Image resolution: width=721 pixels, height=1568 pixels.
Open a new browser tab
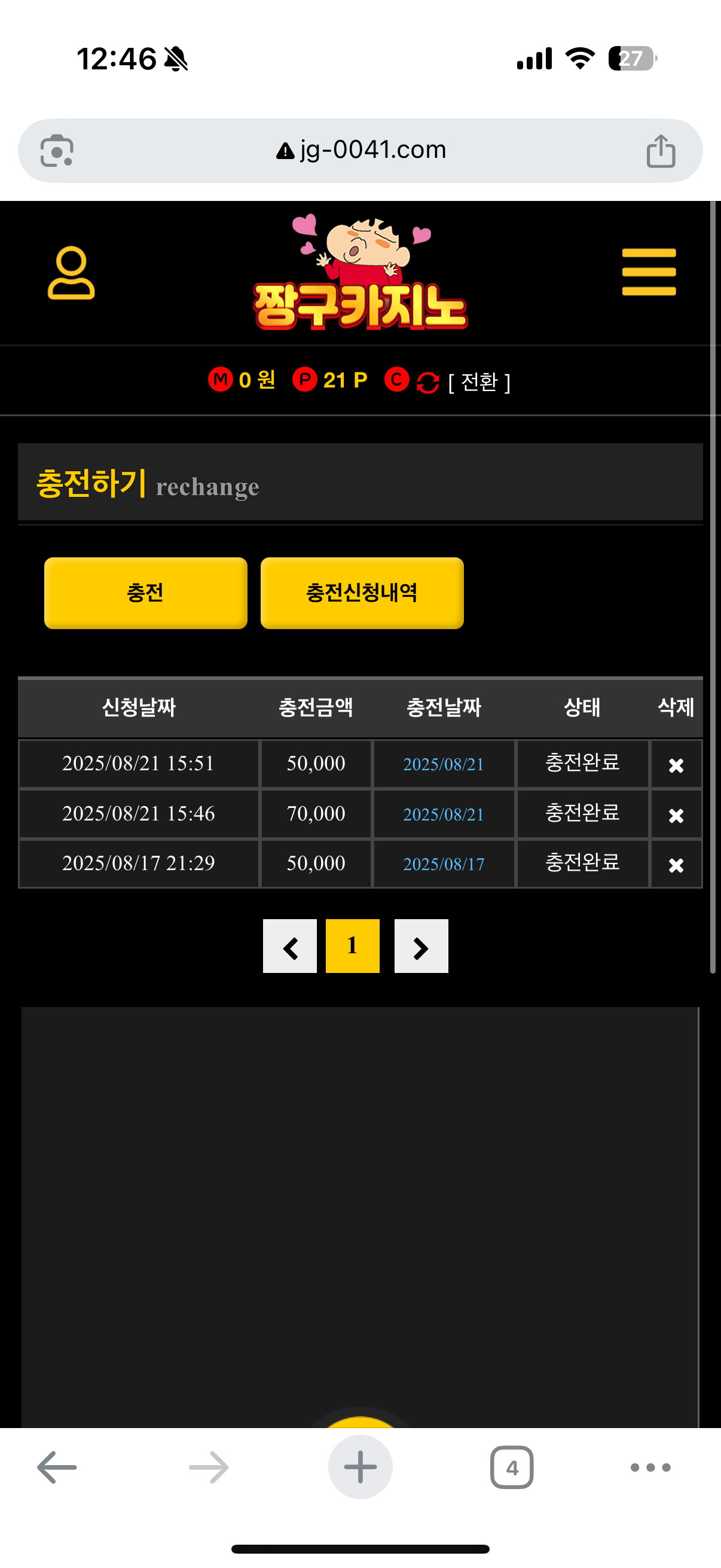pyautogui.click(x=360, y=1467)
